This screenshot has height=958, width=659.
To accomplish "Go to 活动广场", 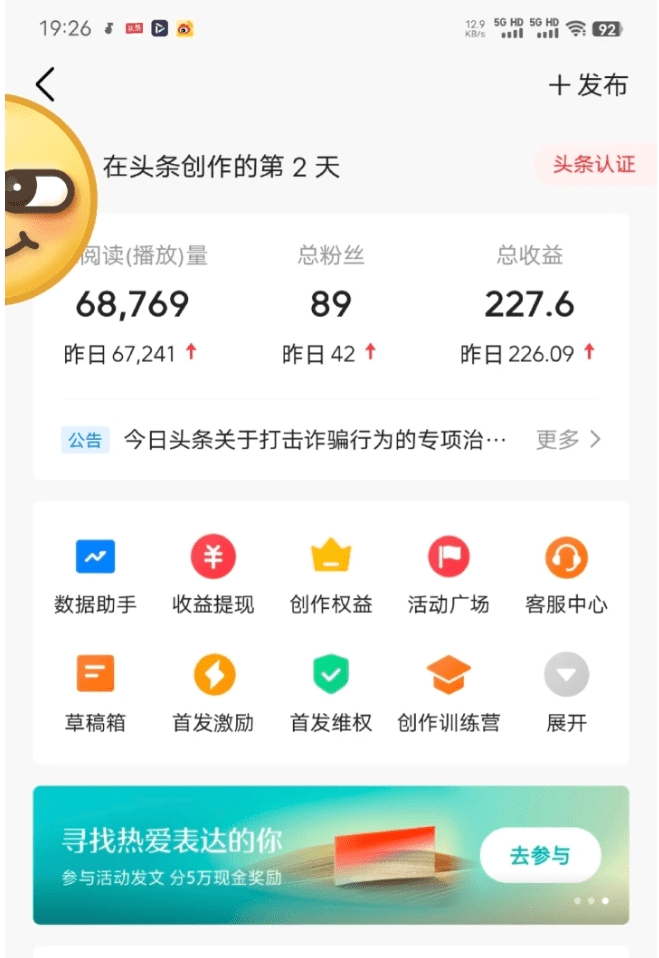I will (448, 574).
